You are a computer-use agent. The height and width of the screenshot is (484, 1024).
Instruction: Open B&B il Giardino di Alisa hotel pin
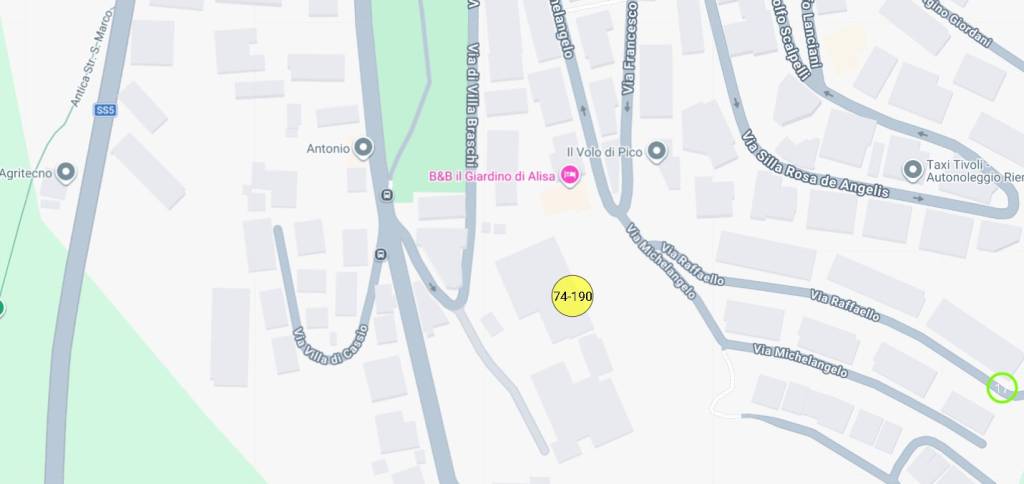point(570,177)
